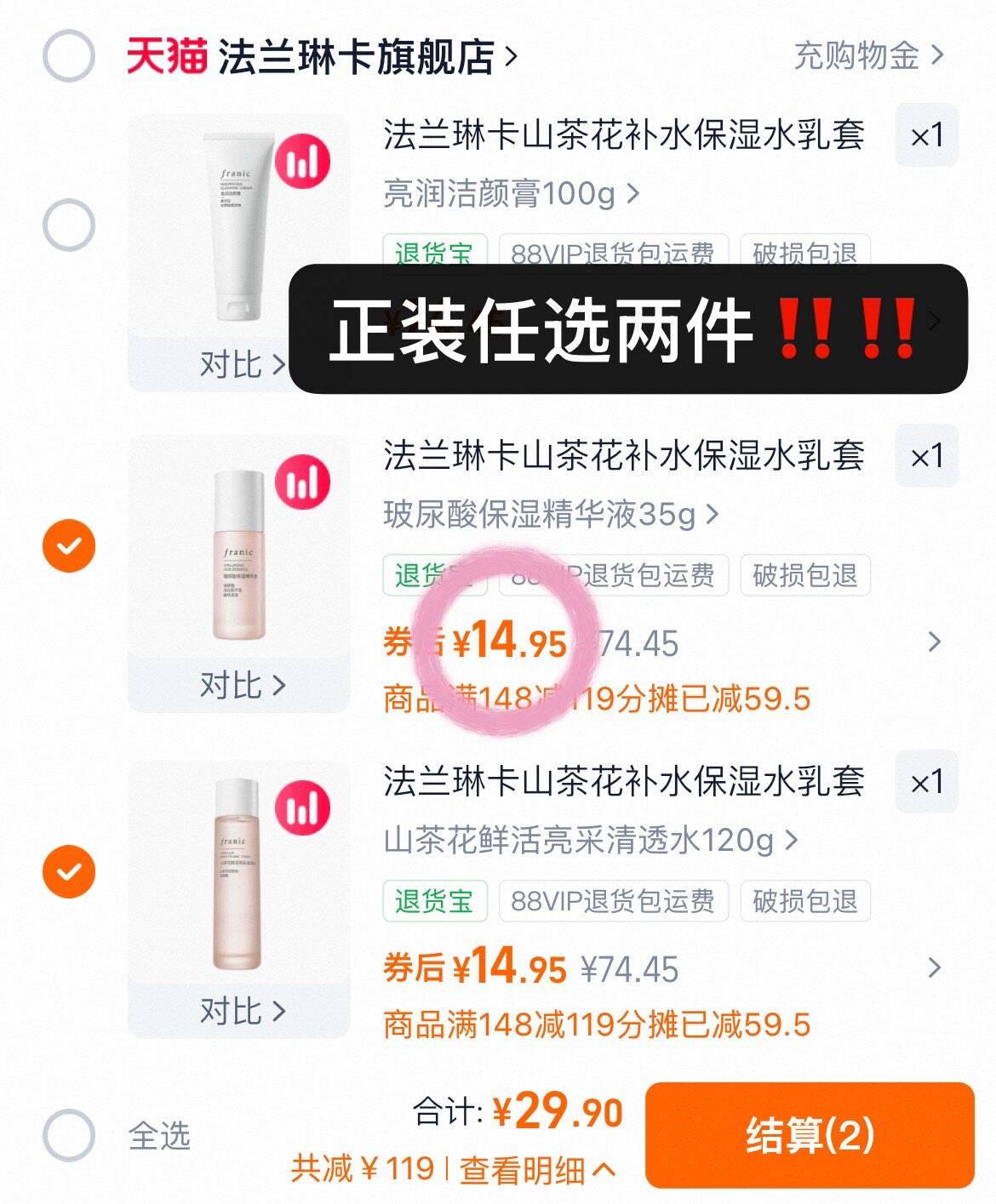Adjust quantity of 玻尿酸保湿精华液35g
This screenshot has width=996, height=1204.
click(926, 457)
